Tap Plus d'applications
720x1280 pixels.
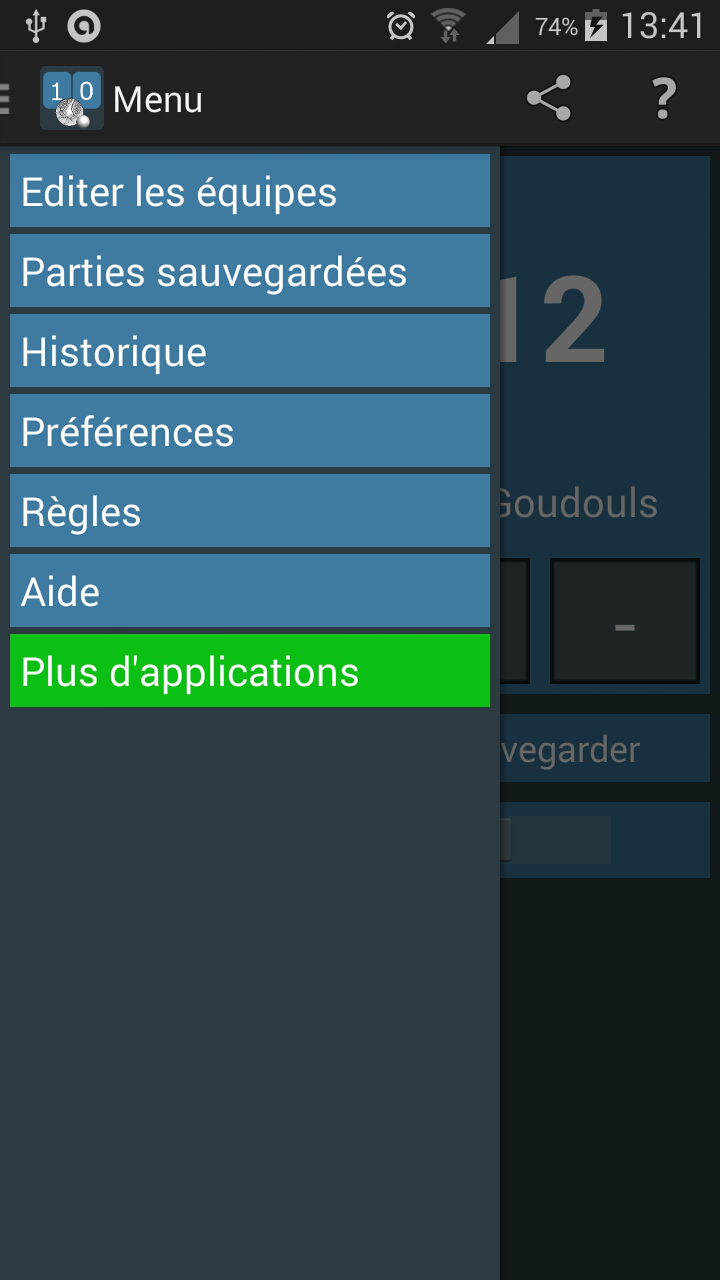[250, 671]
